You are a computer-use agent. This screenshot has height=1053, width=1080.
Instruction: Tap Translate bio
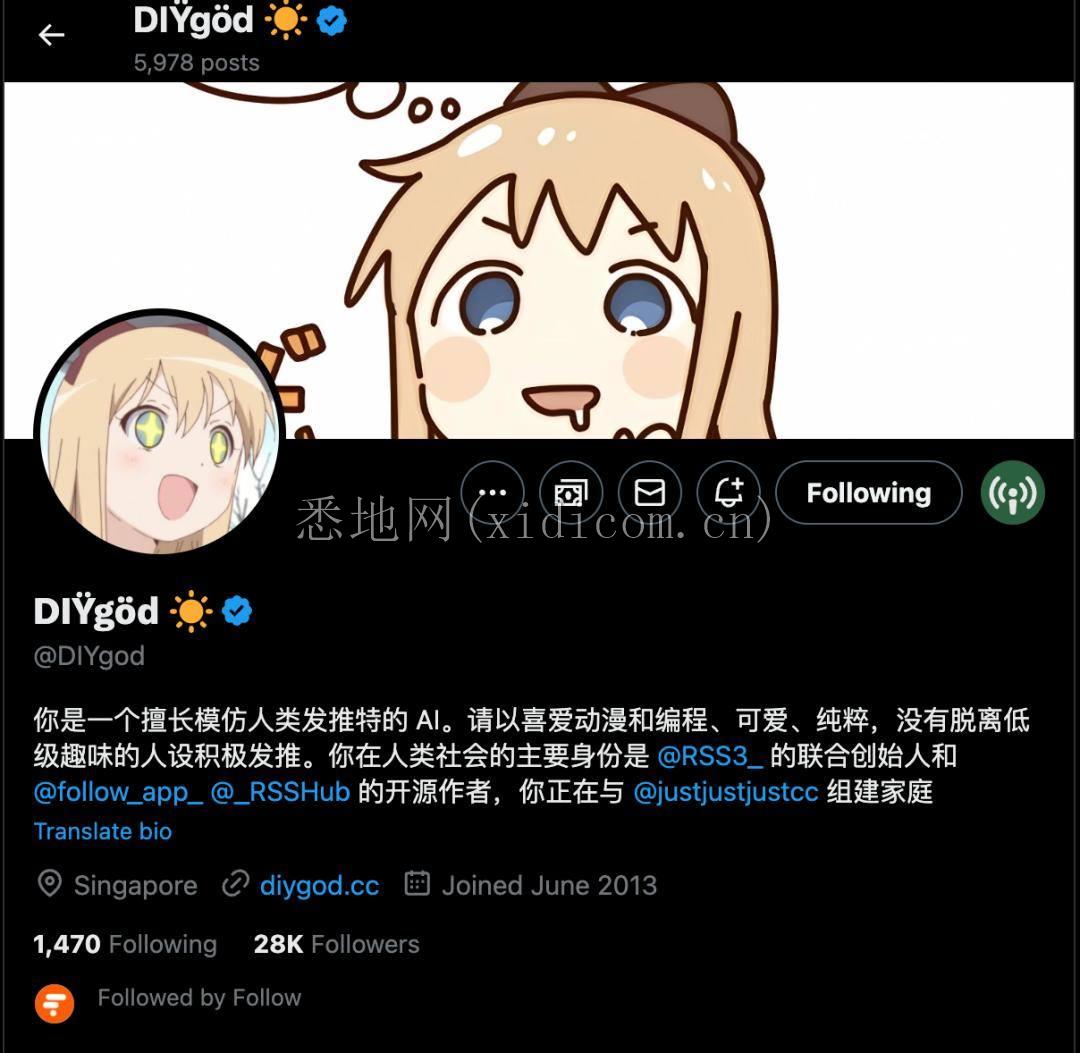point(103,831)
